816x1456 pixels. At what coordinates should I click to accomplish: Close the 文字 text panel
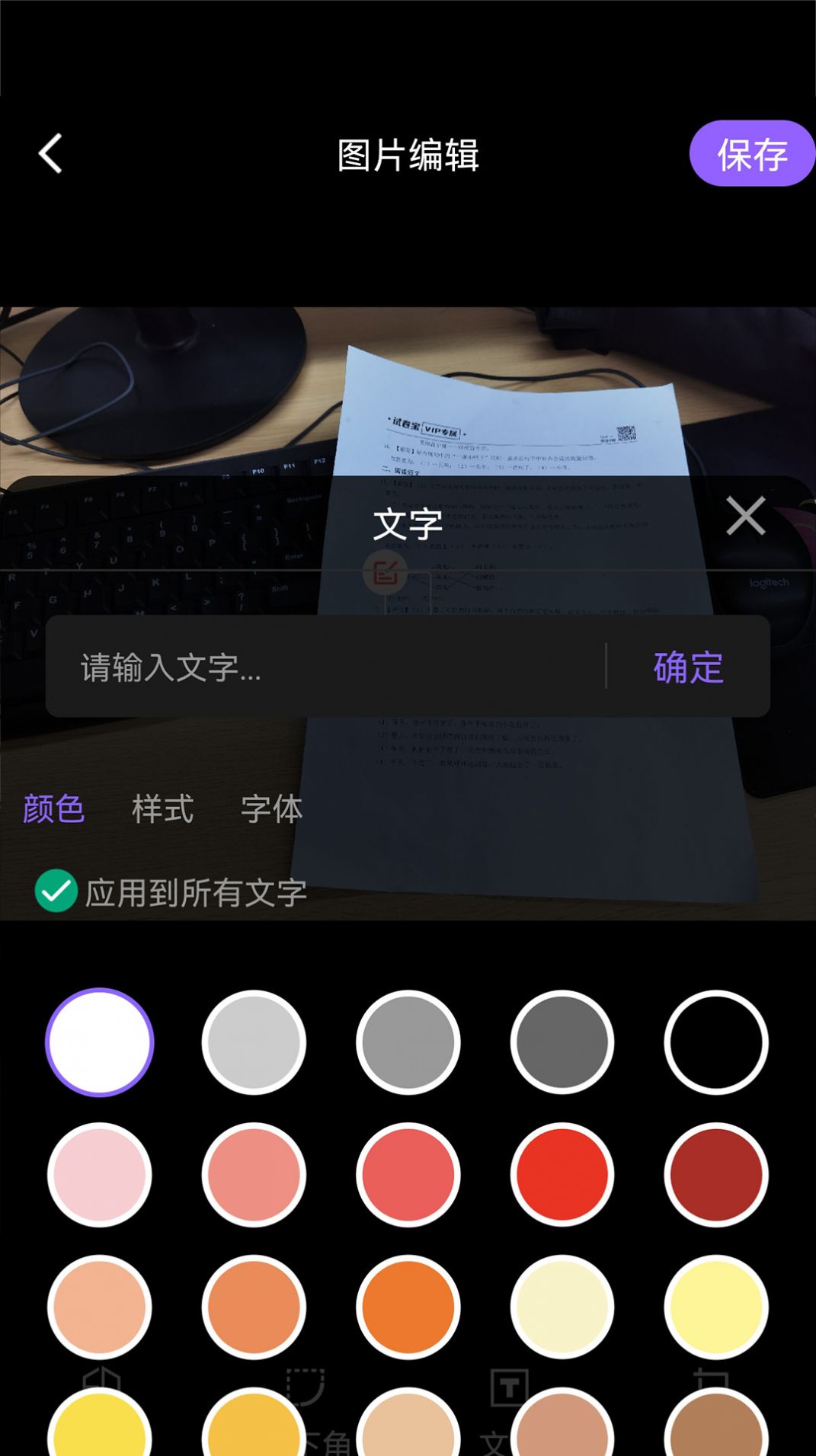744,516
